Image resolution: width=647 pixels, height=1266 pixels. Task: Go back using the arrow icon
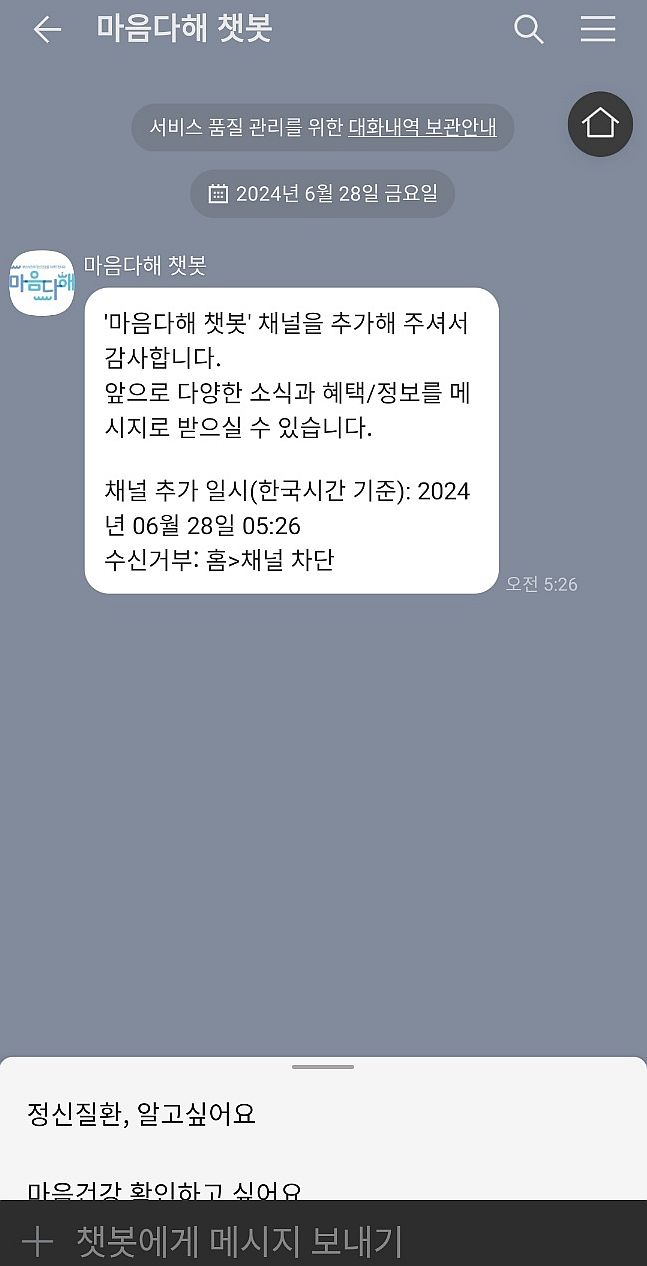coord(46,30)
